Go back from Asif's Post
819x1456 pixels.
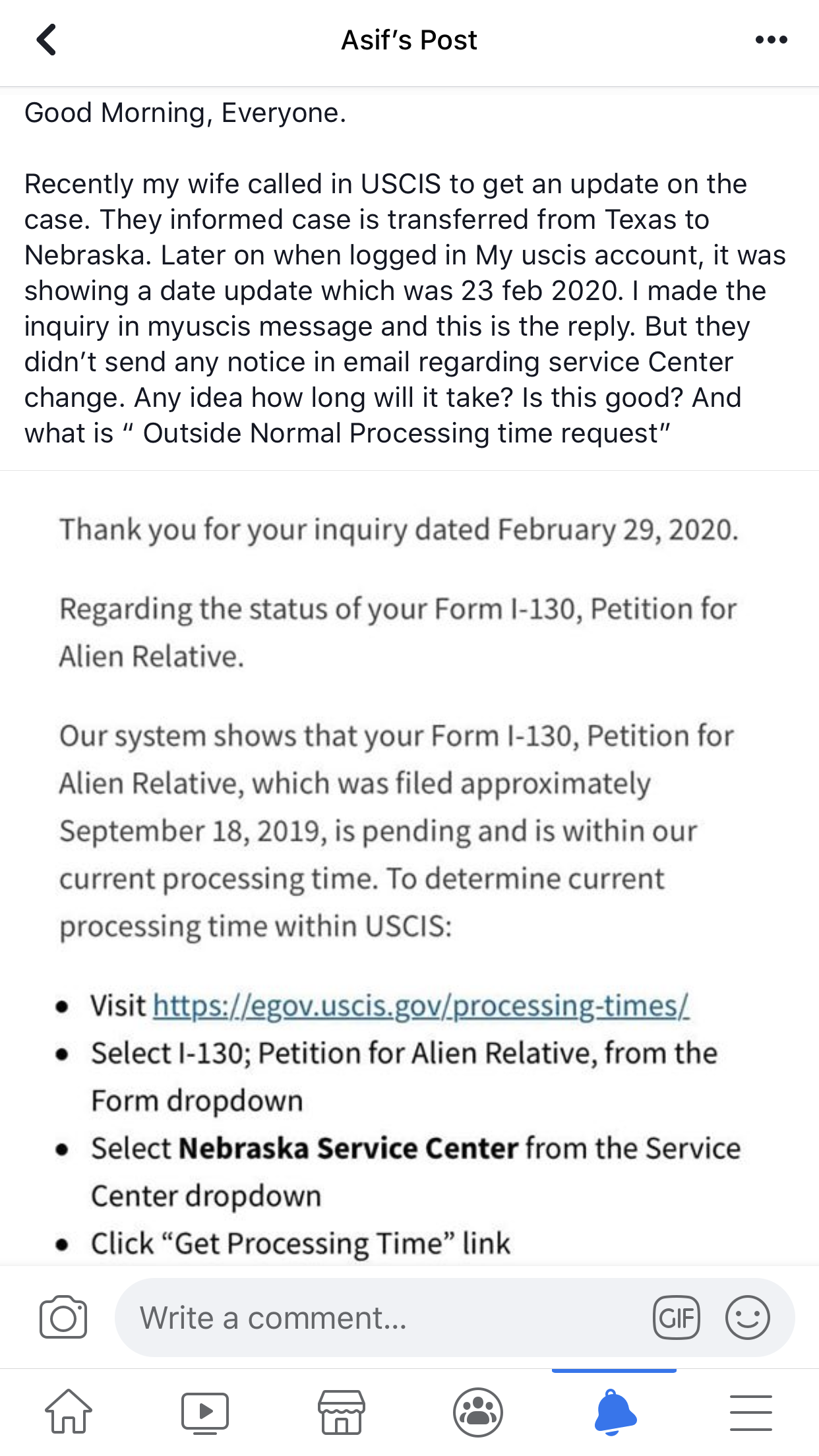pos(46,40)
